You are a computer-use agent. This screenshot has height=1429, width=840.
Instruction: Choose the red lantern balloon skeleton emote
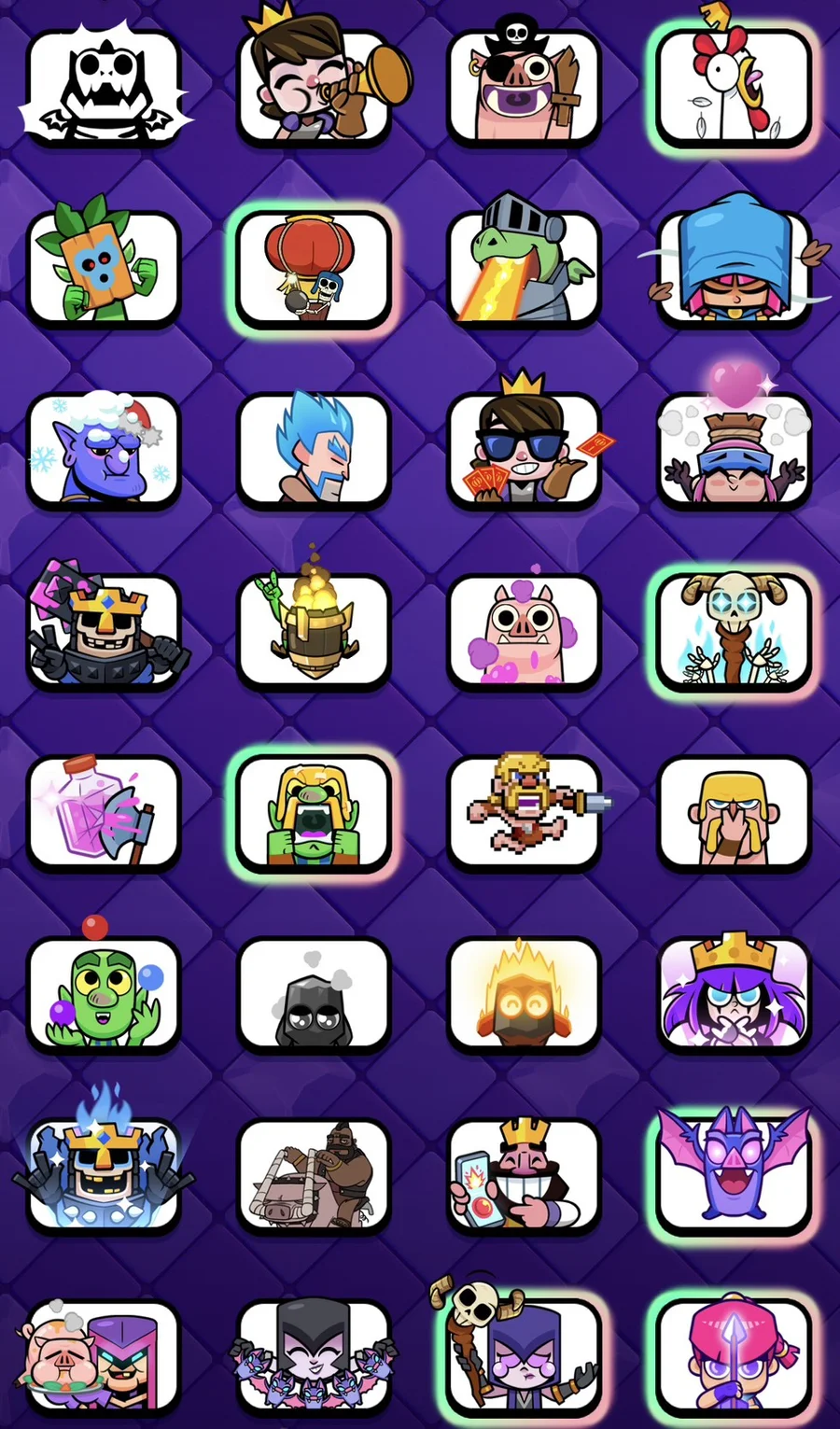(314, 269)
